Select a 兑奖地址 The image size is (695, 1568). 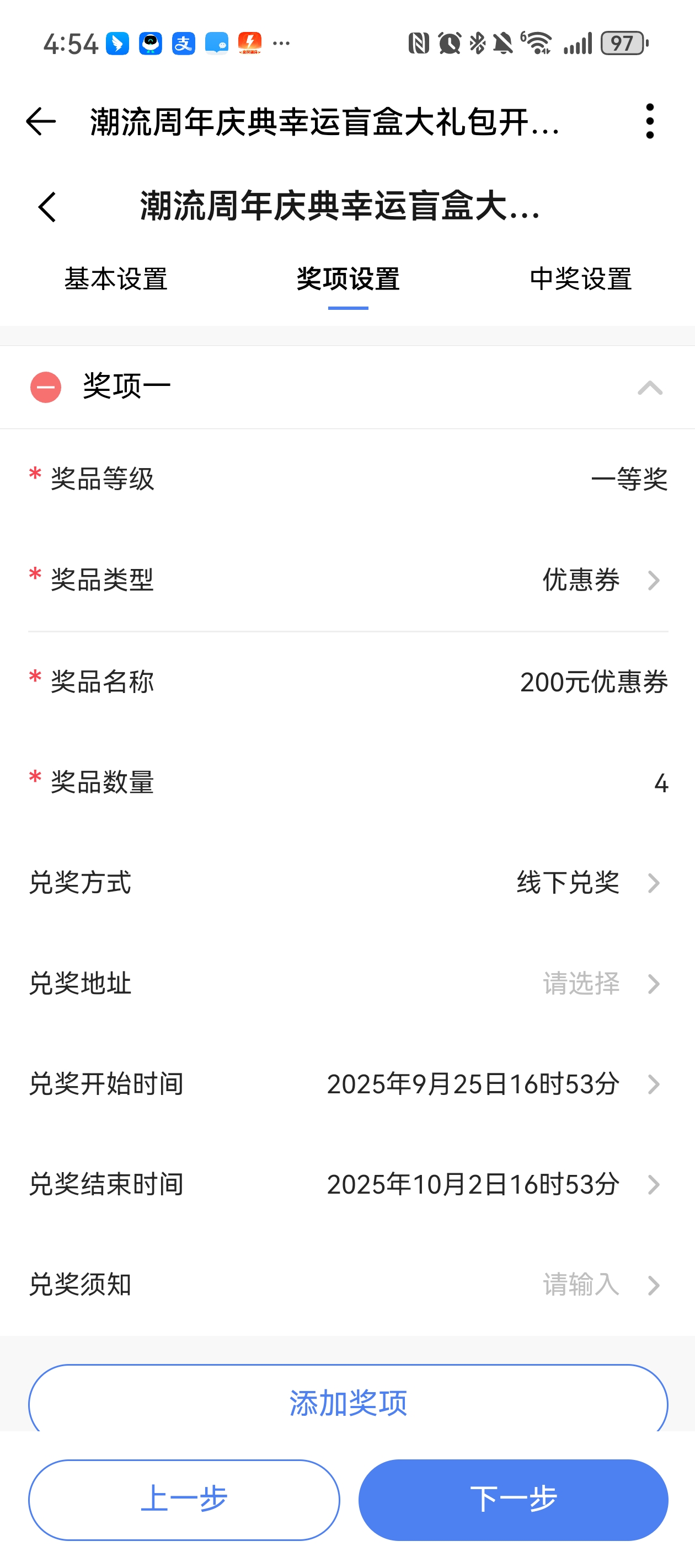tap(600, 984)
